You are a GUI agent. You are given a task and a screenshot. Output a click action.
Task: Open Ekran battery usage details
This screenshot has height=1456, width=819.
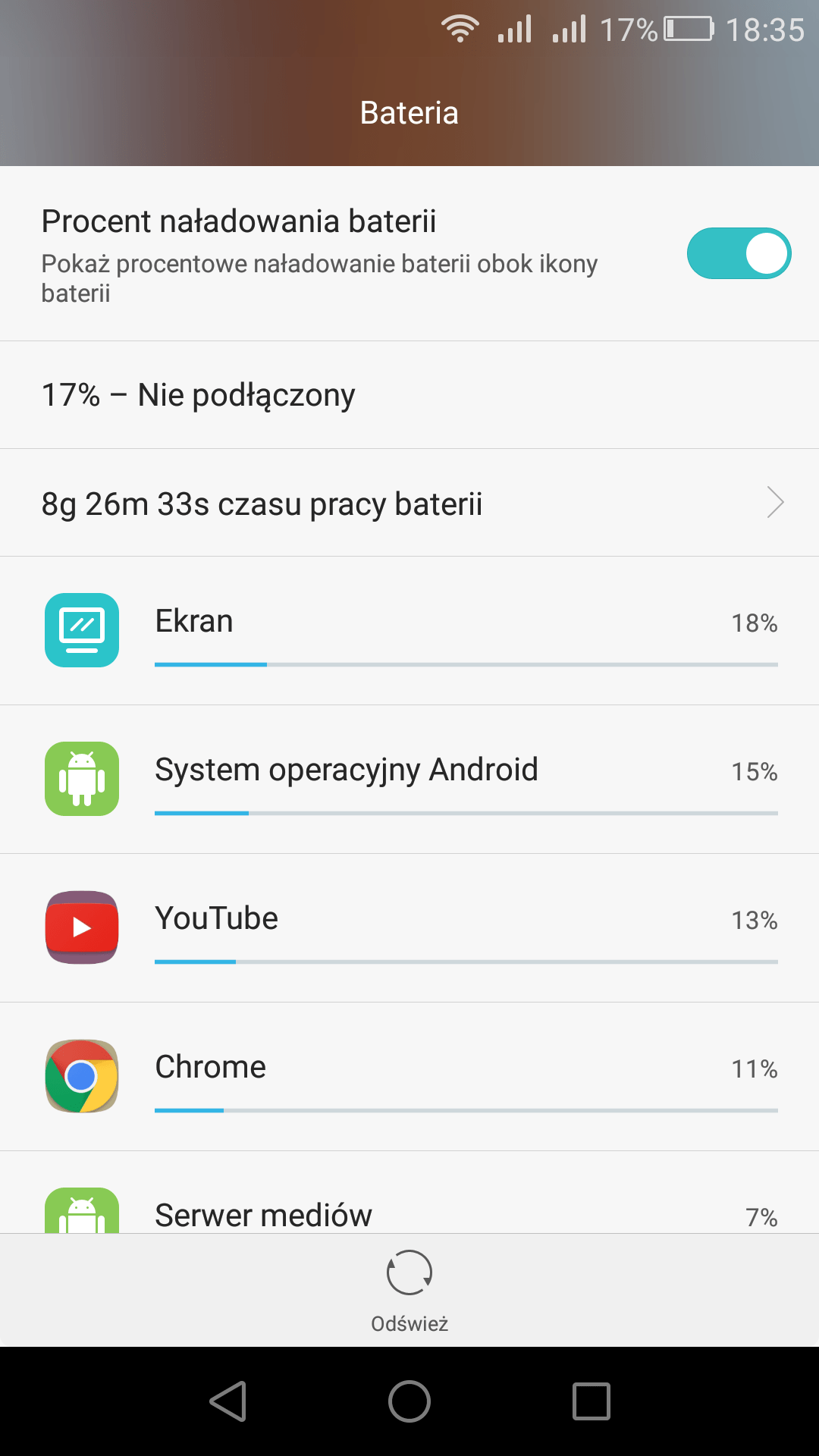coord(409,631)
